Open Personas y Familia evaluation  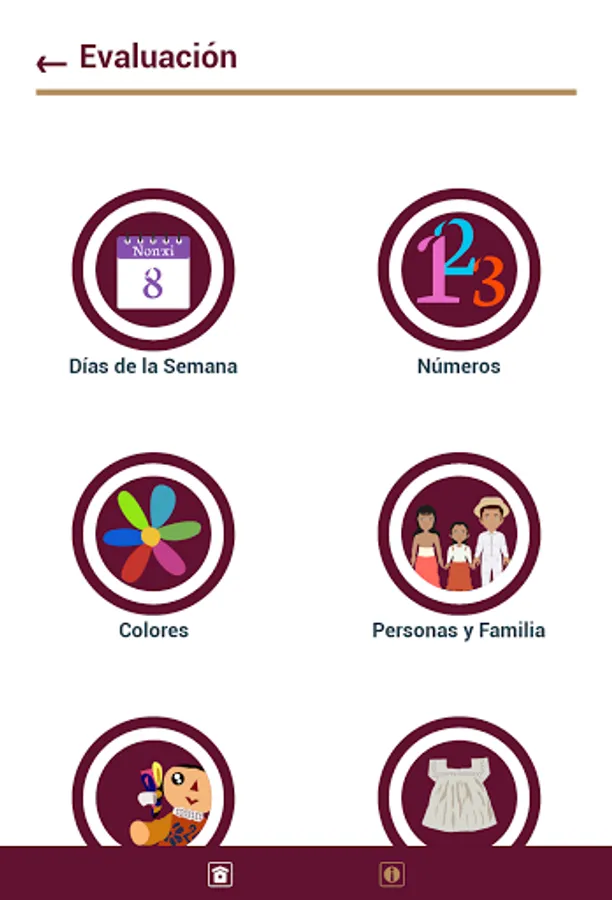459,534
